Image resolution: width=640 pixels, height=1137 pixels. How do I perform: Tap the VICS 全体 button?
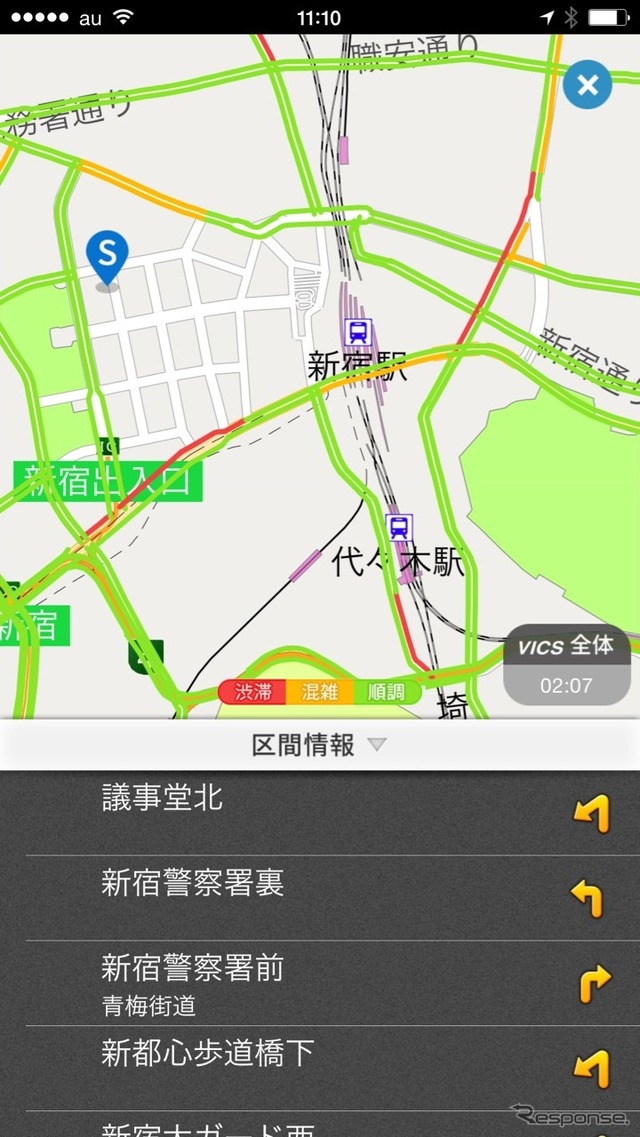pyautogui.click(x=566, y=665)
